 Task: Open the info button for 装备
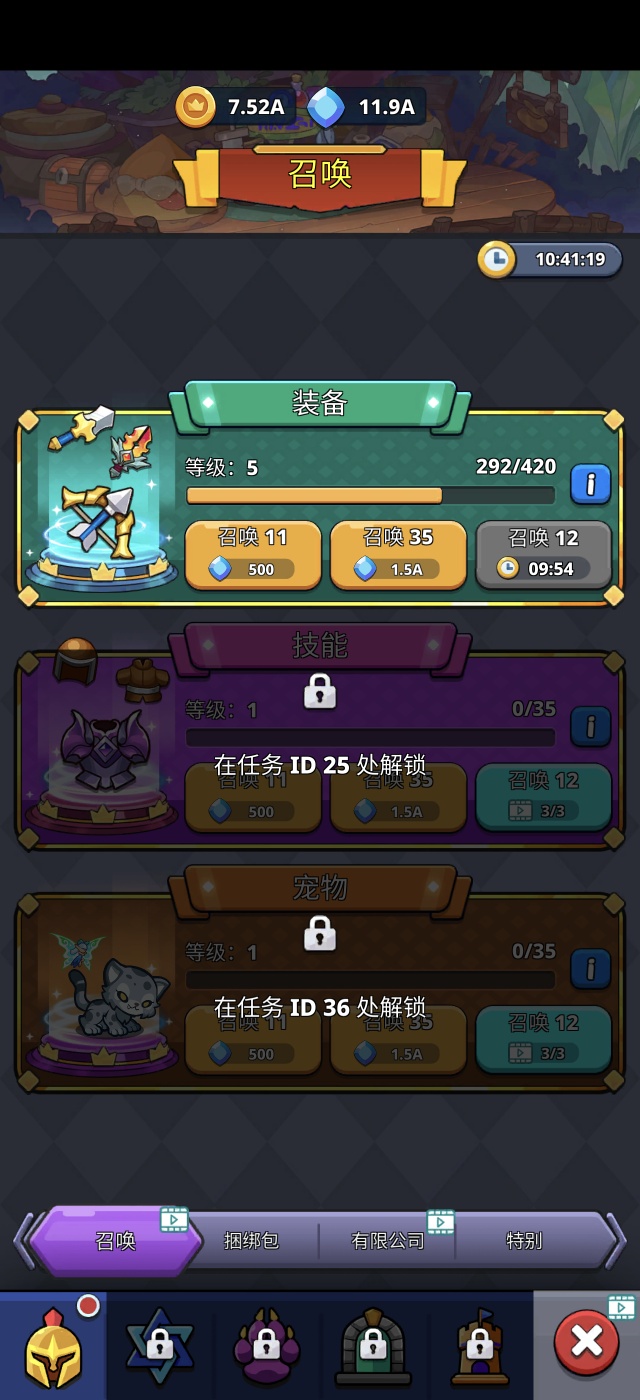pyautogui.click(x=591, y=485)
